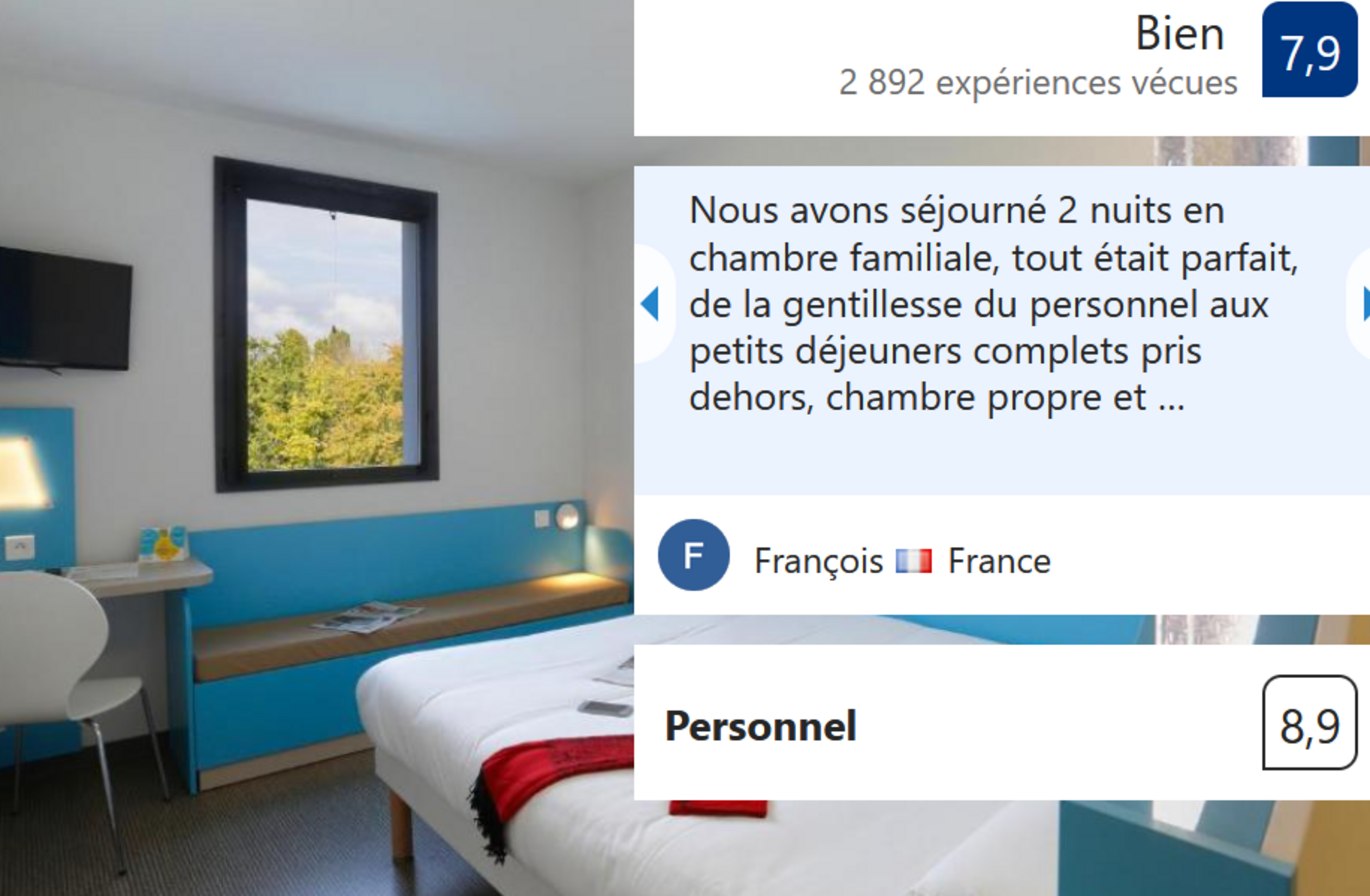Screen dimensions: 1370x896
Task: Show the previous guest review
Action: pyautogui.click(x=651, y=303)
